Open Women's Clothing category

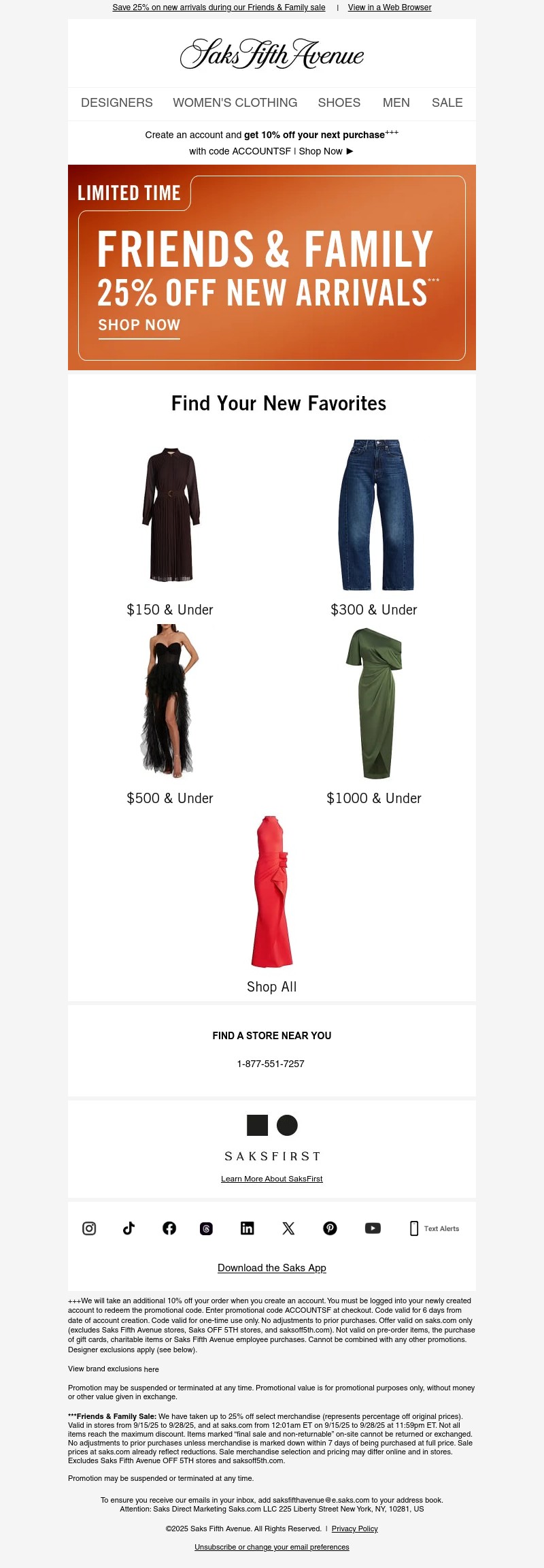[235, 103]
